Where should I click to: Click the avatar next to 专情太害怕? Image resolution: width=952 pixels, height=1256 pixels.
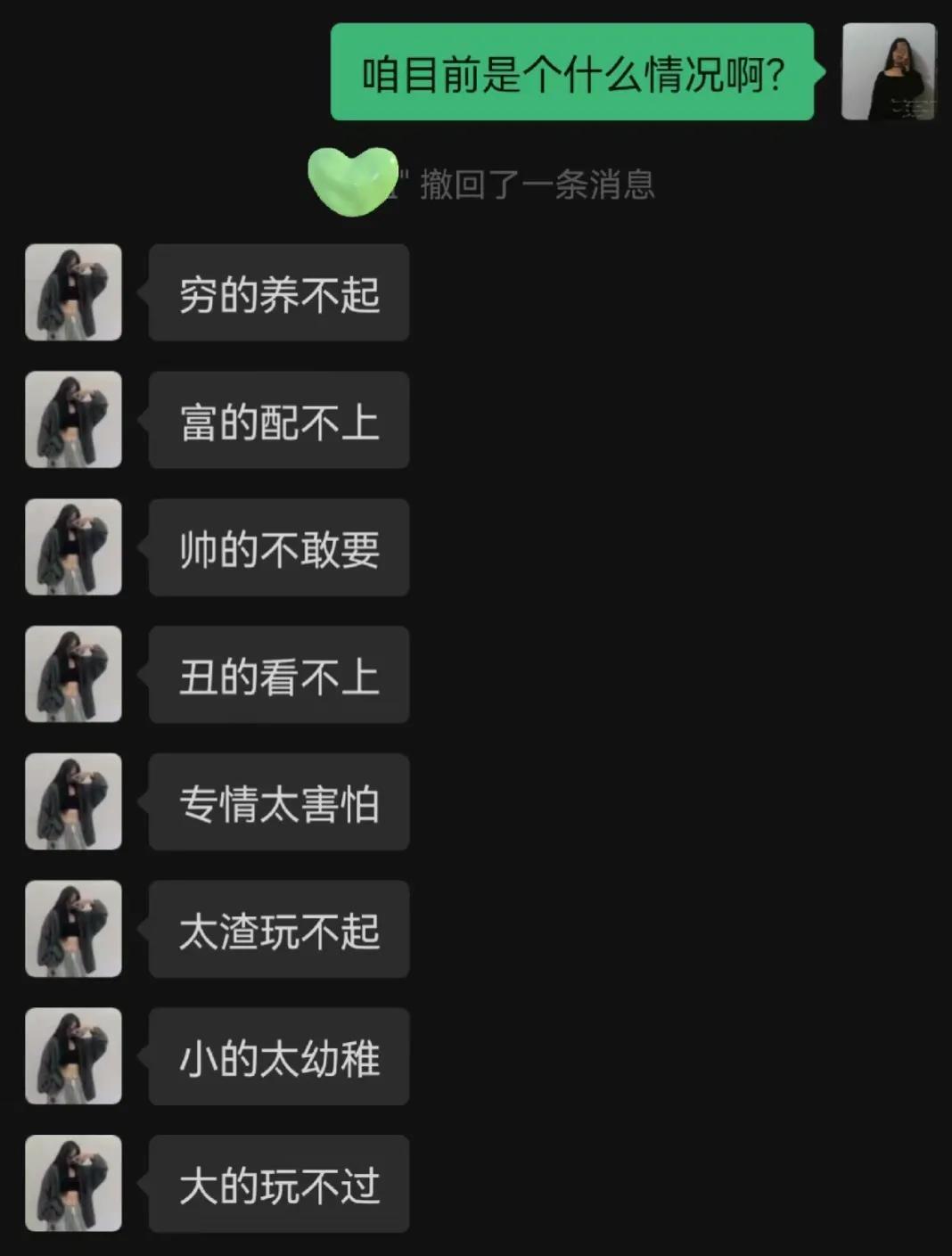(x=74, y=802)
